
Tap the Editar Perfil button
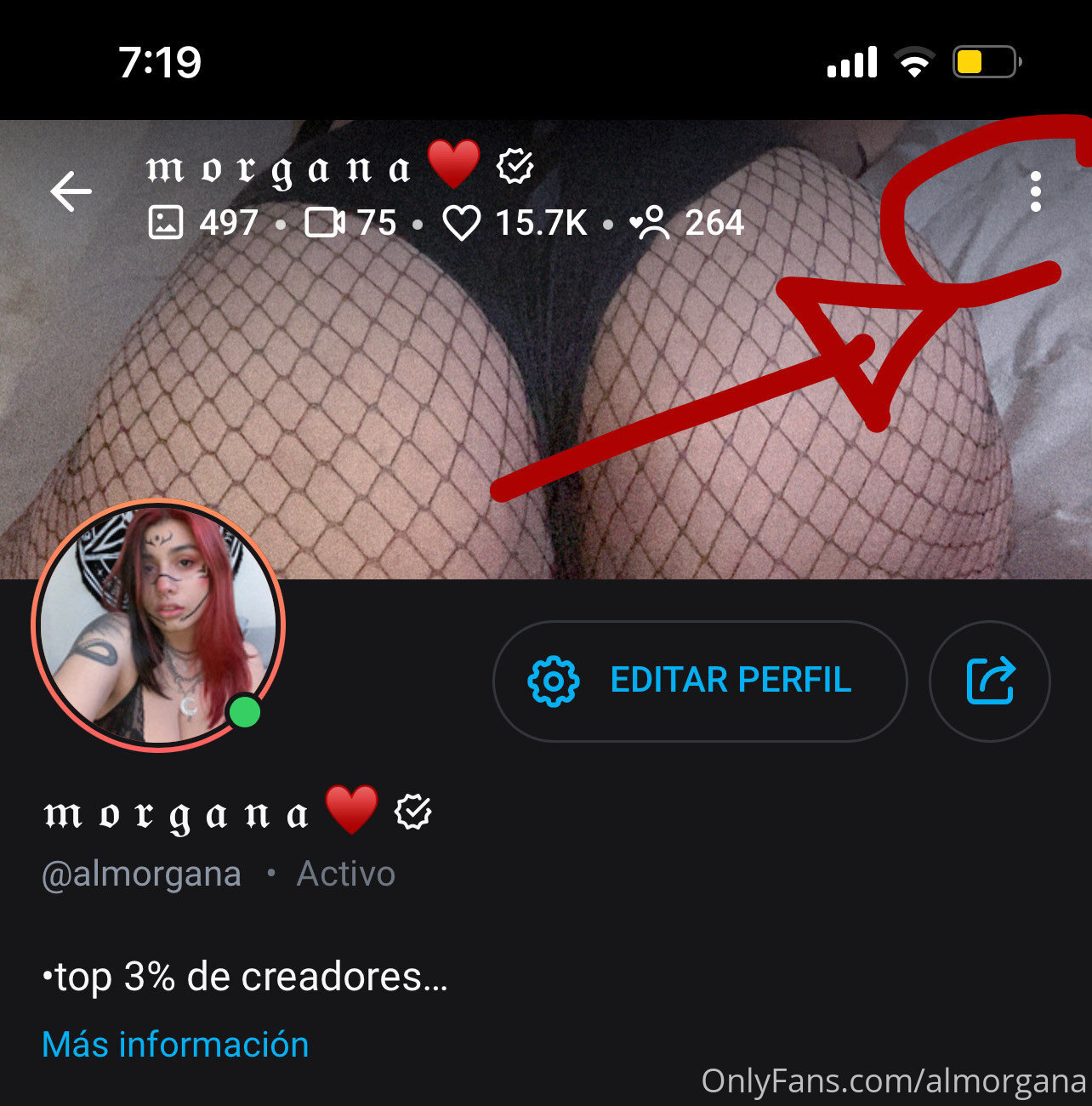(x=699, y=681)
